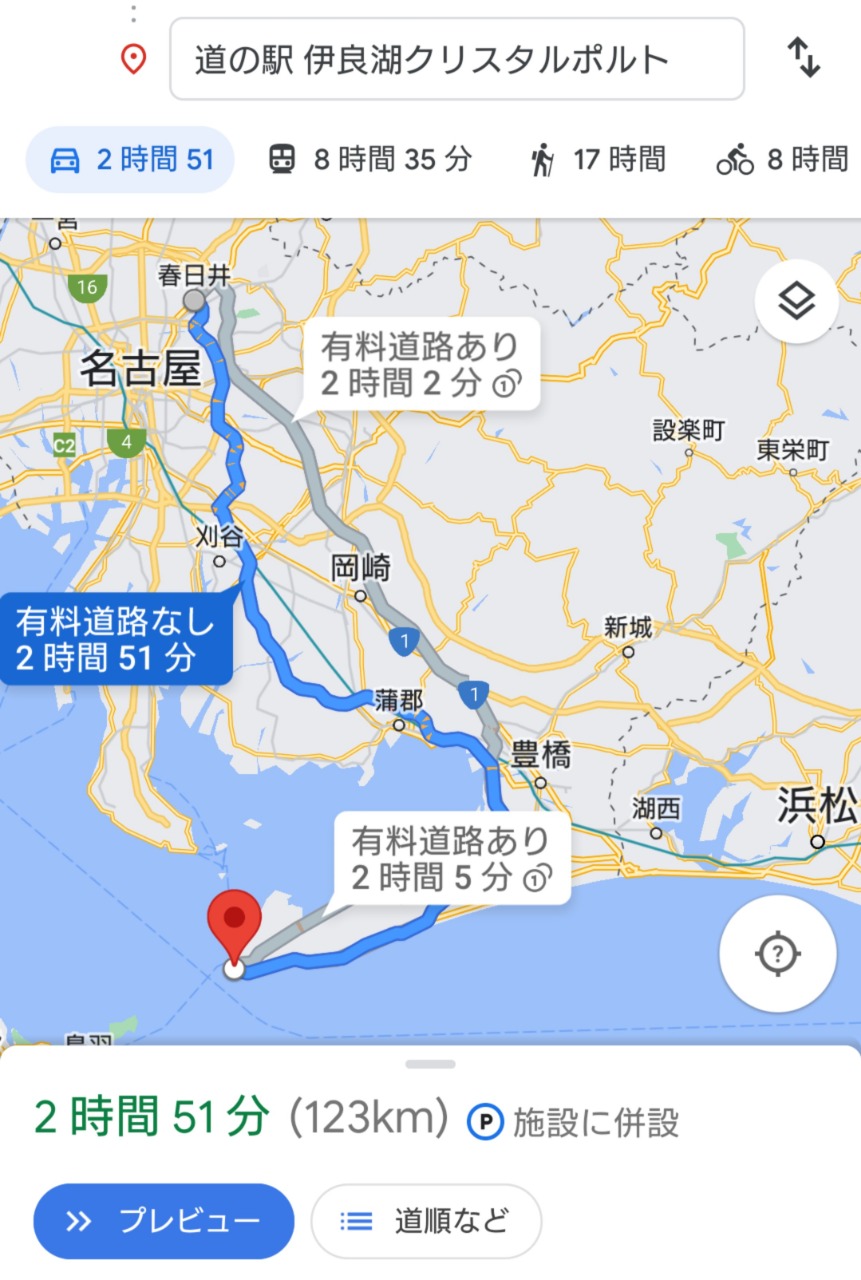
Task: Swap start and destination points
Action: click(803, 58)
